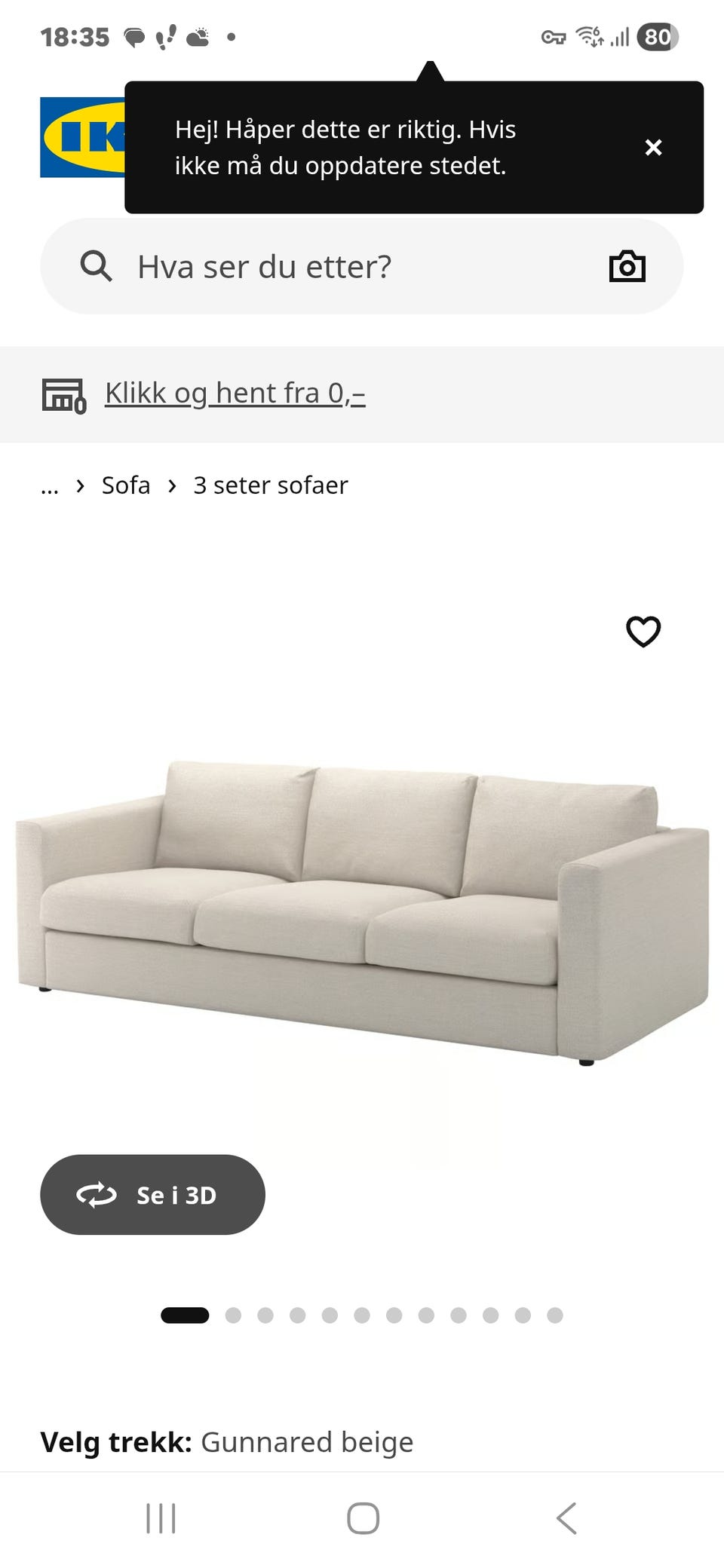
Task: Open the 3 seter sofaer category
Action: (270, 485)
